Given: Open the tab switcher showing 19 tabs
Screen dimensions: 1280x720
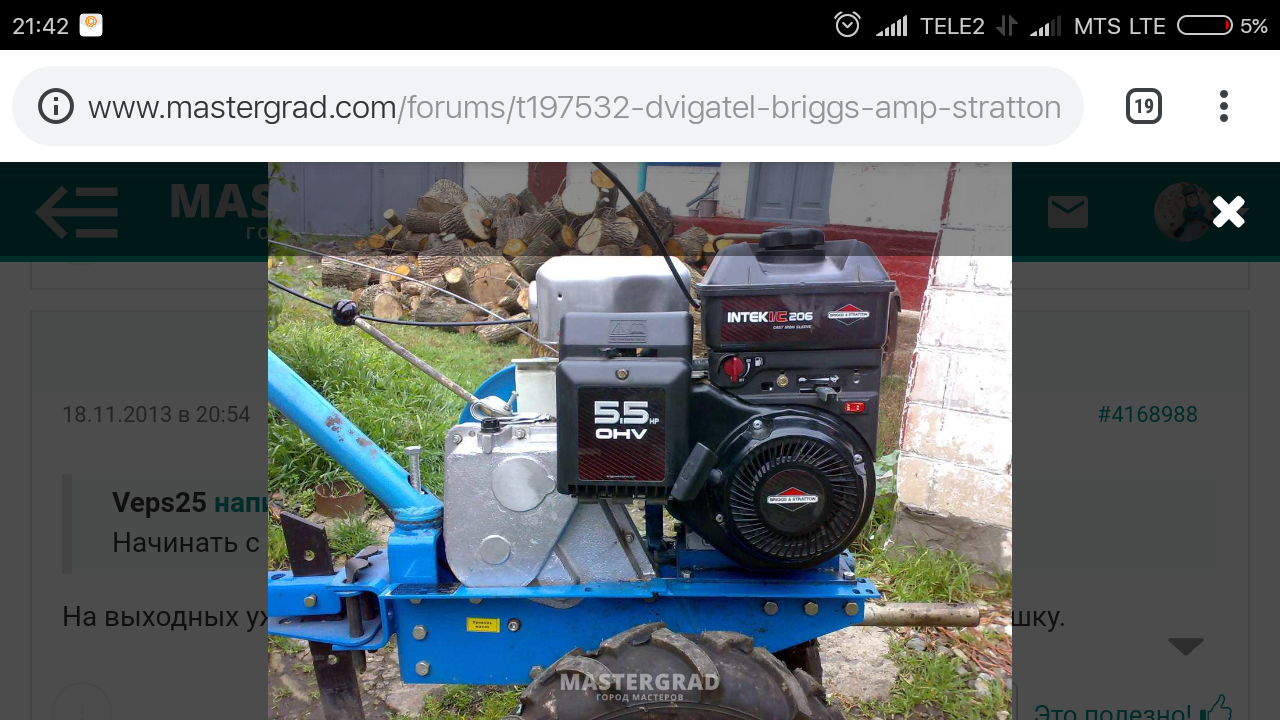Looking at the screenshot, I should tap(1143, 106).
